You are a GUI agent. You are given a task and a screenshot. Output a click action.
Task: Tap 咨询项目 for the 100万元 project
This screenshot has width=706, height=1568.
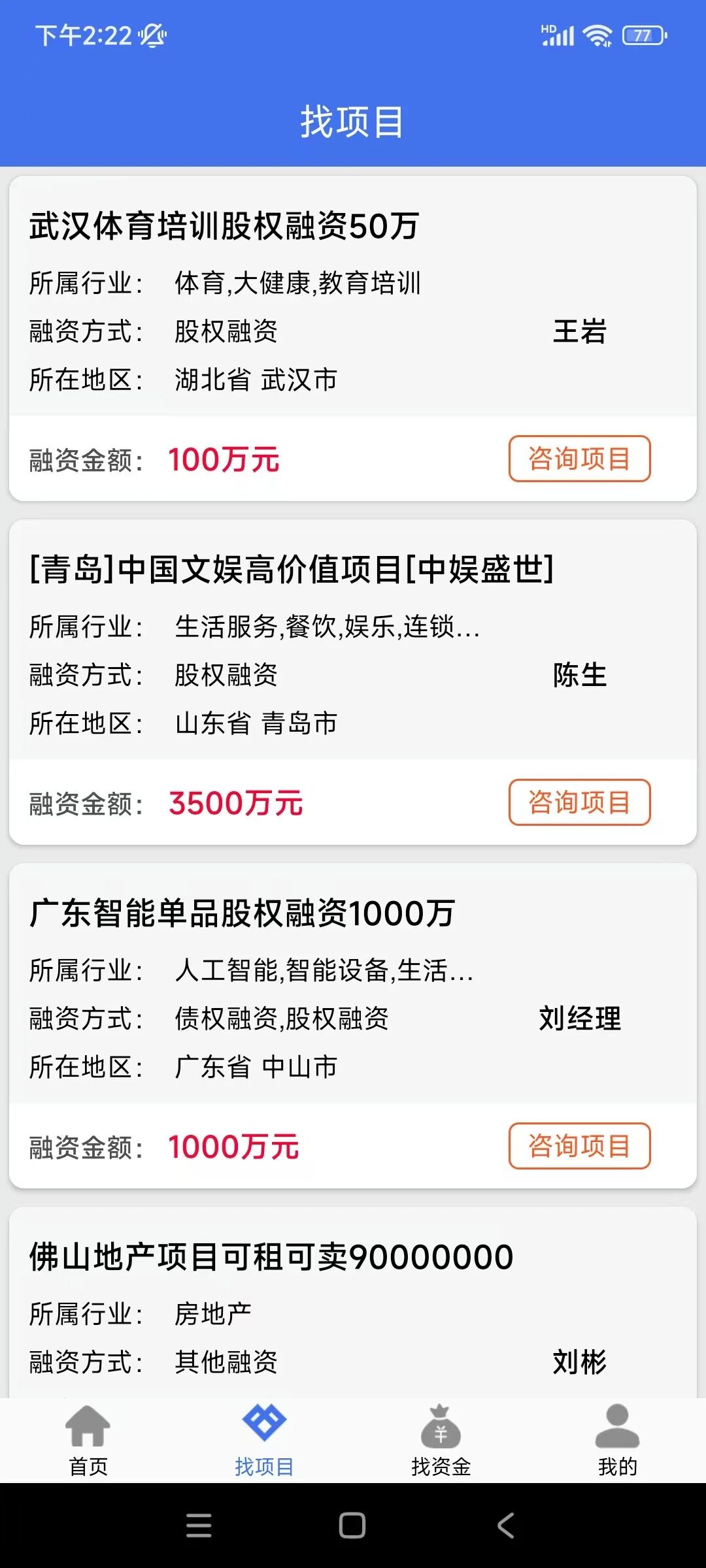click(x=579, y=459)
